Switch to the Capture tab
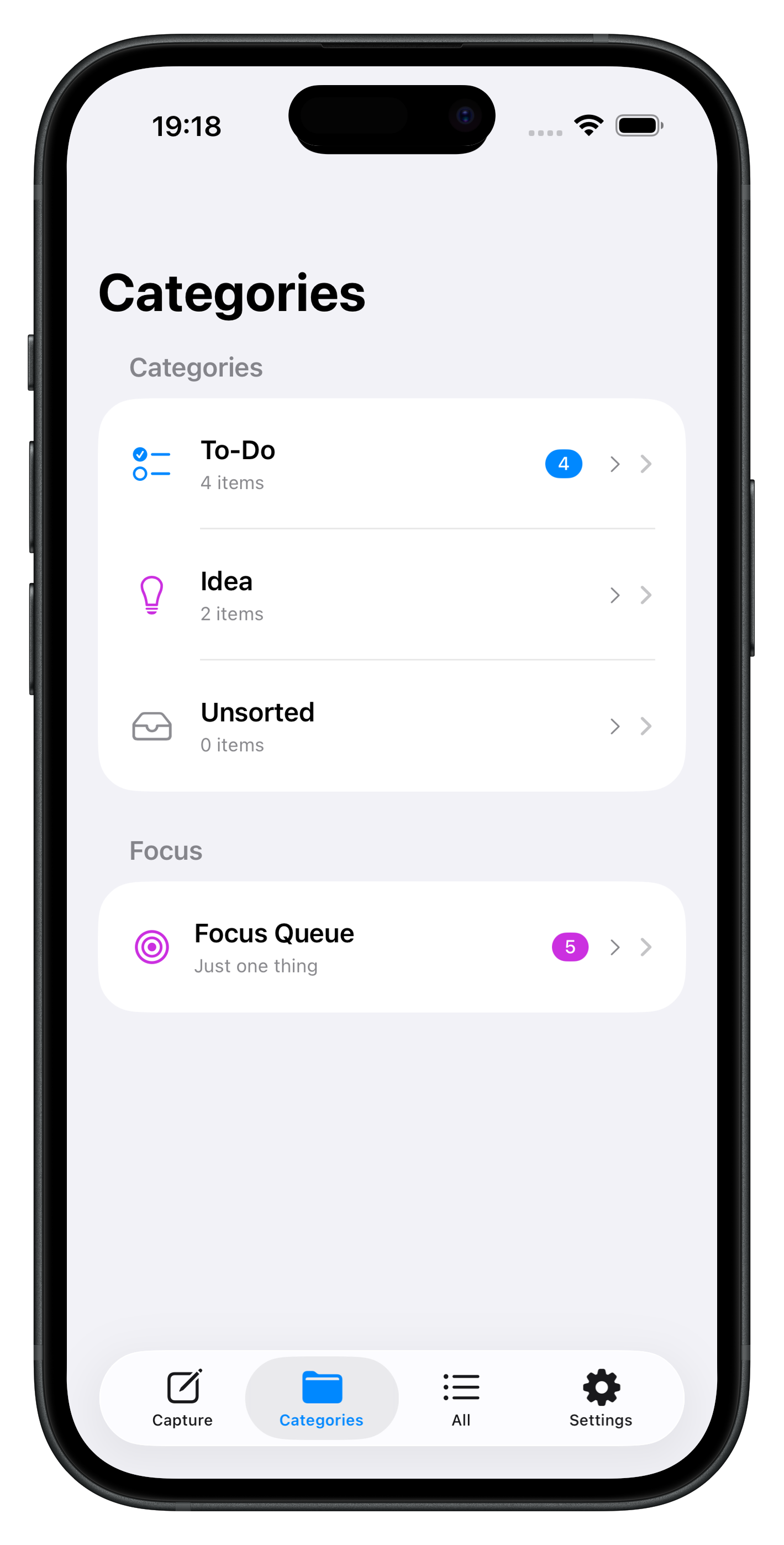The width and height of the screenshot is (784, 1545). point(182,1398)
